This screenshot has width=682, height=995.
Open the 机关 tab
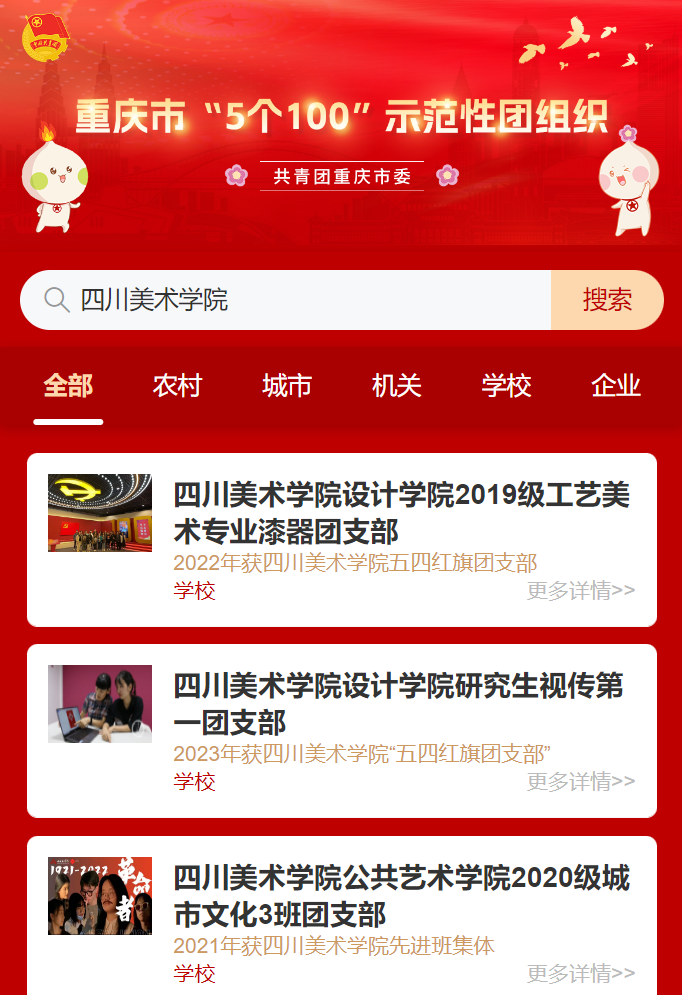397,386
